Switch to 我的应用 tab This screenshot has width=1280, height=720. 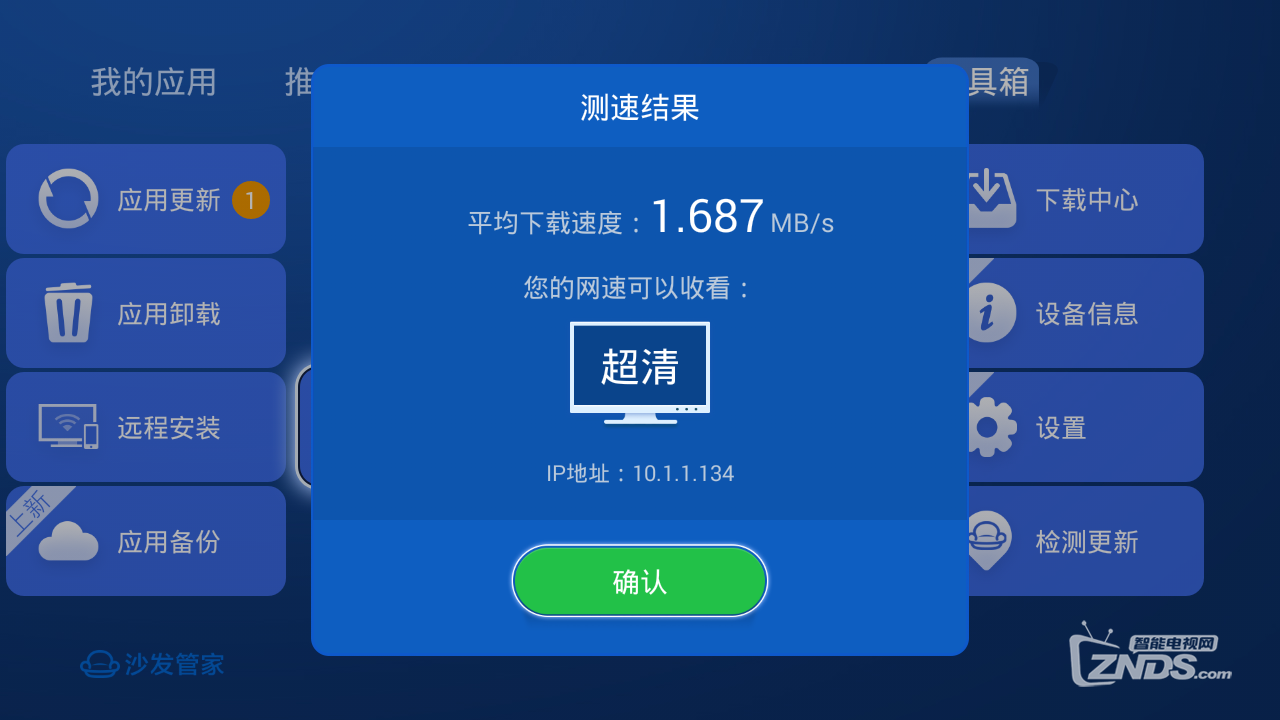click(x=153, y=82)
